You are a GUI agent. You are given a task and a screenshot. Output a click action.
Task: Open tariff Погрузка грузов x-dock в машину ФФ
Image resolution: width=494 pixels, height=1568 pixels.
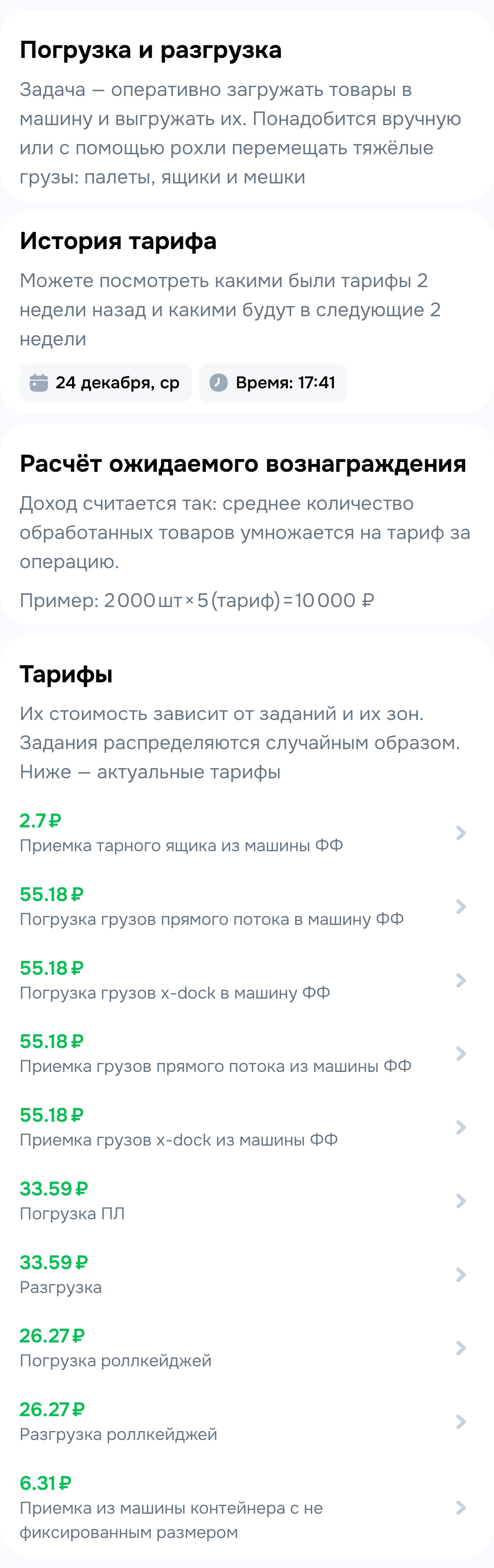click(x=243, y=980)
